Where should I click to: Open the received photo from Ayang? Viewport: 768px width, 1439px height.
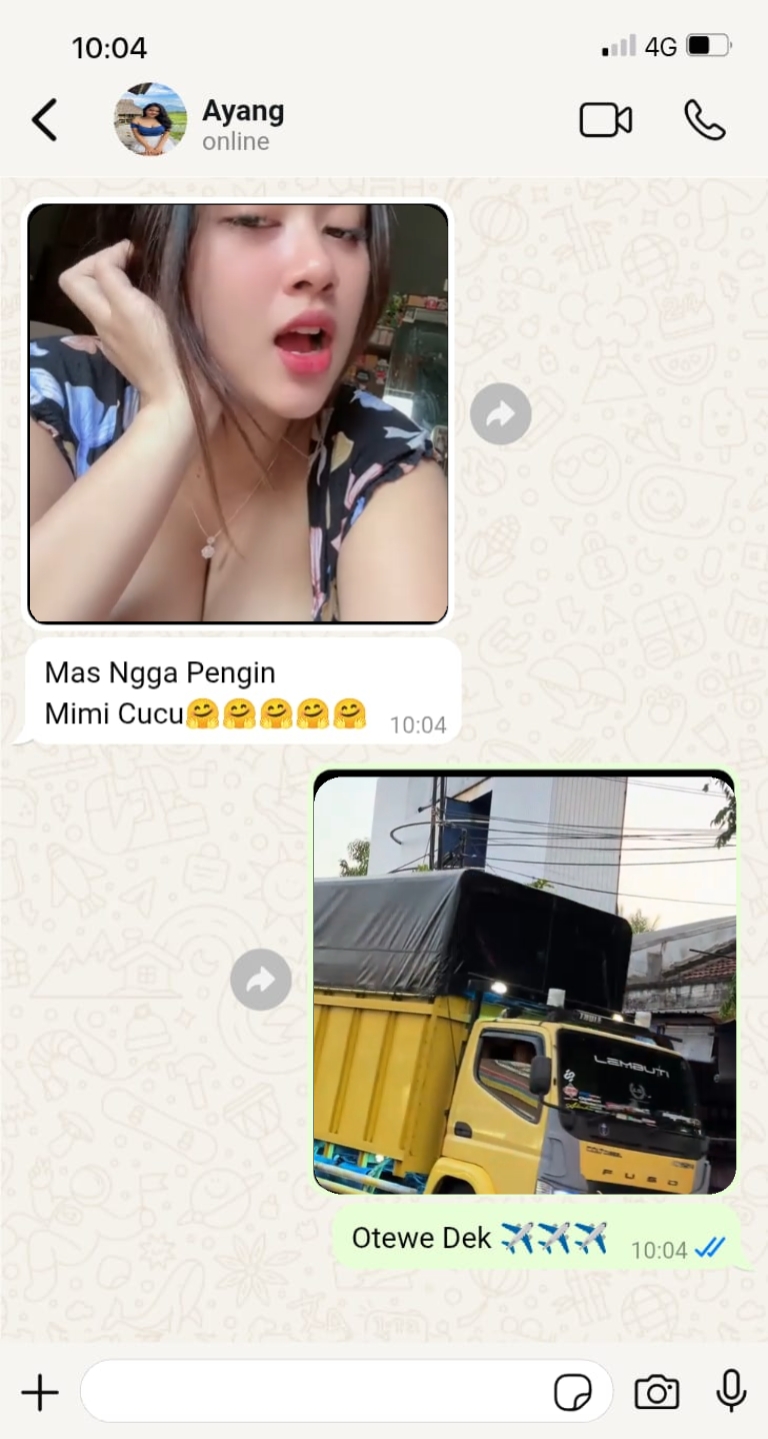pyautogui.click(x=238, y=413)
